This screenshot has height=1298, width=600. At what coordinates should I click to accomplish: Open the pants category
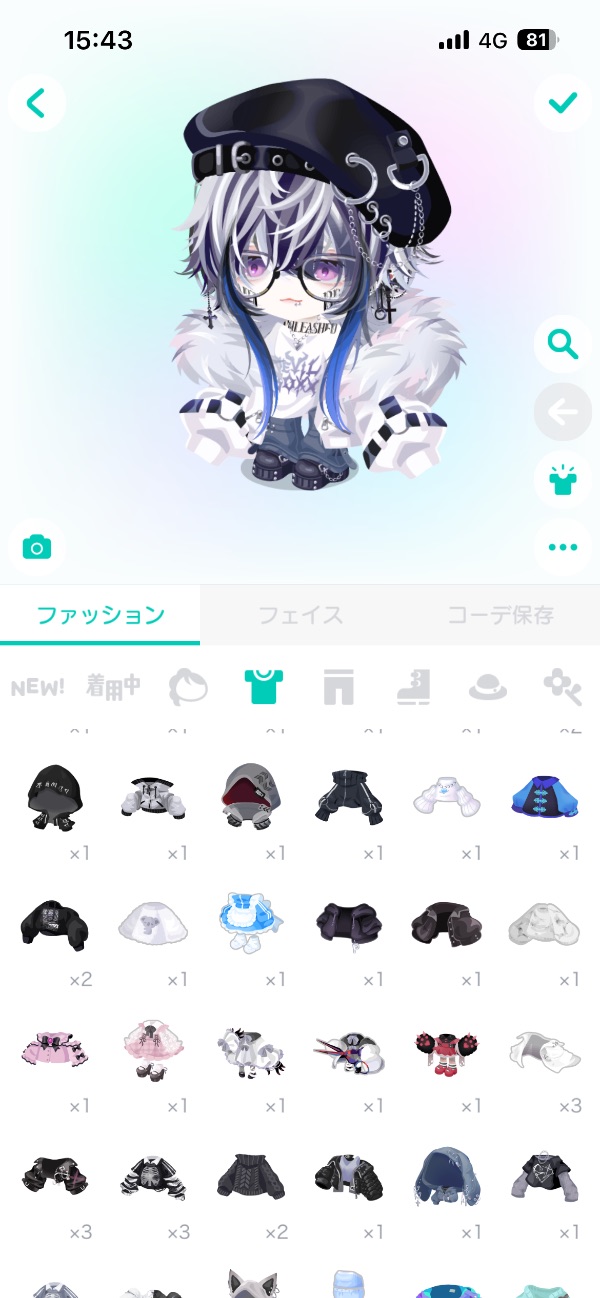(339, 687)
